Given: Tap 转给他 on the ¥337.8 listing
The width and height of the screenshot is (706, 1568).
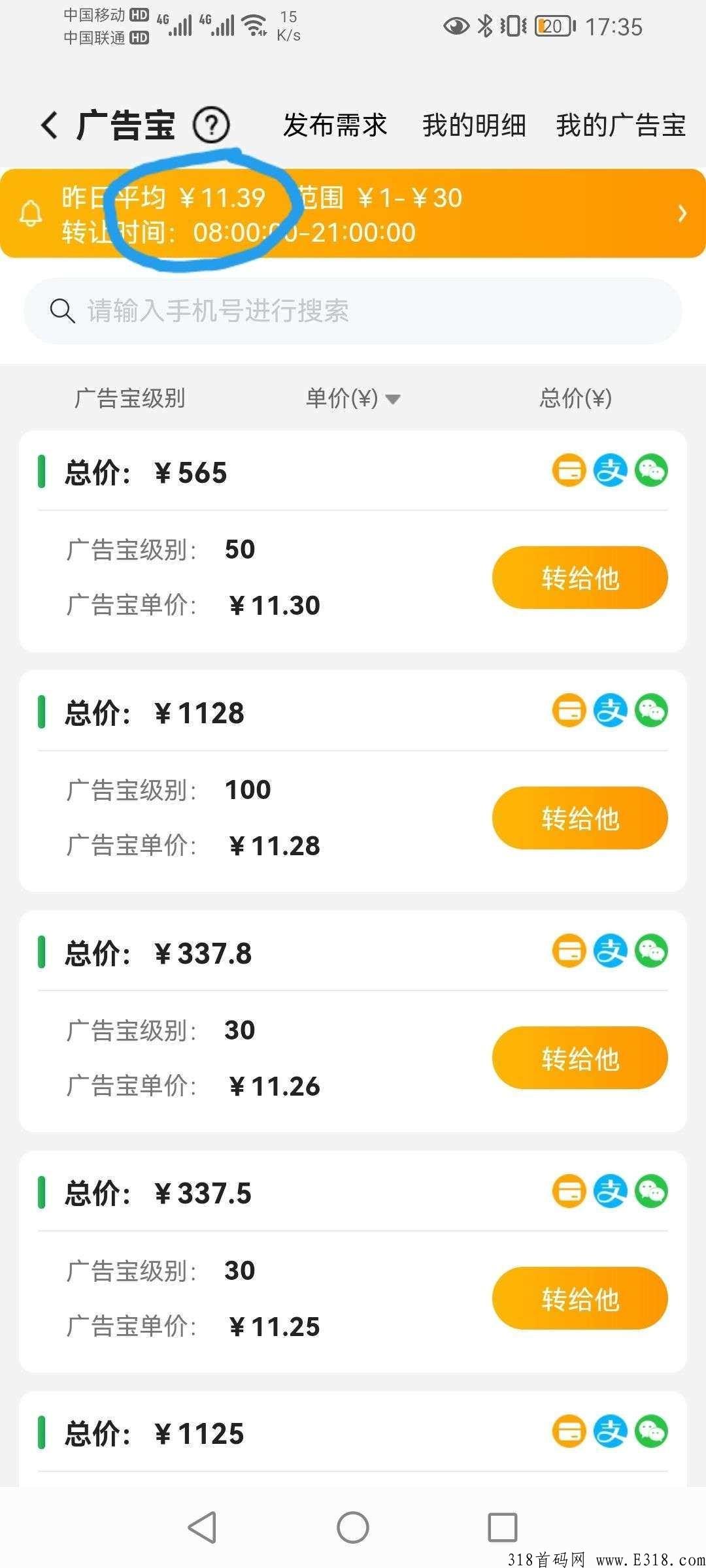Looking at the screenshot, I should coord(580,1058).
